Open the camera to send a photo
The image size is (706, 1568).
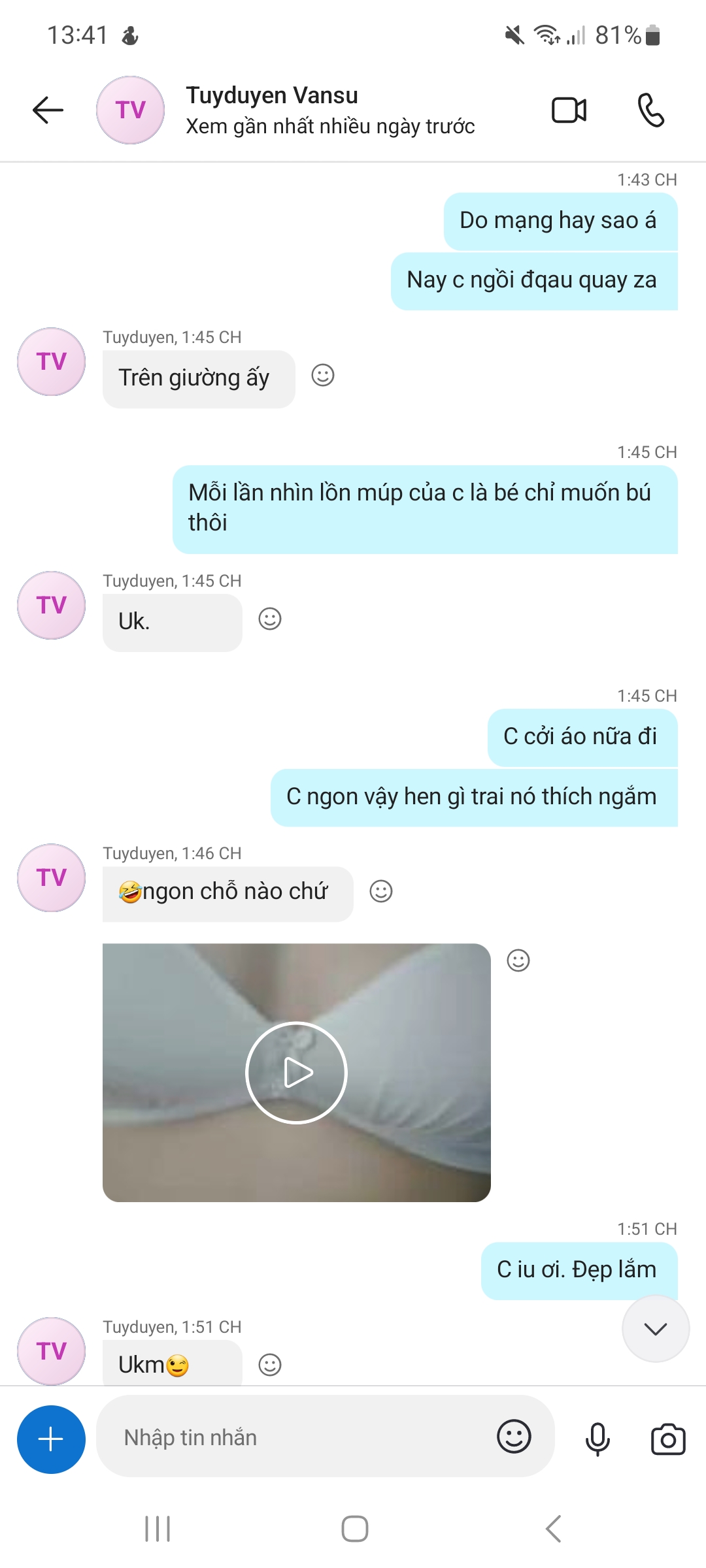click(x=668, y=1439)
